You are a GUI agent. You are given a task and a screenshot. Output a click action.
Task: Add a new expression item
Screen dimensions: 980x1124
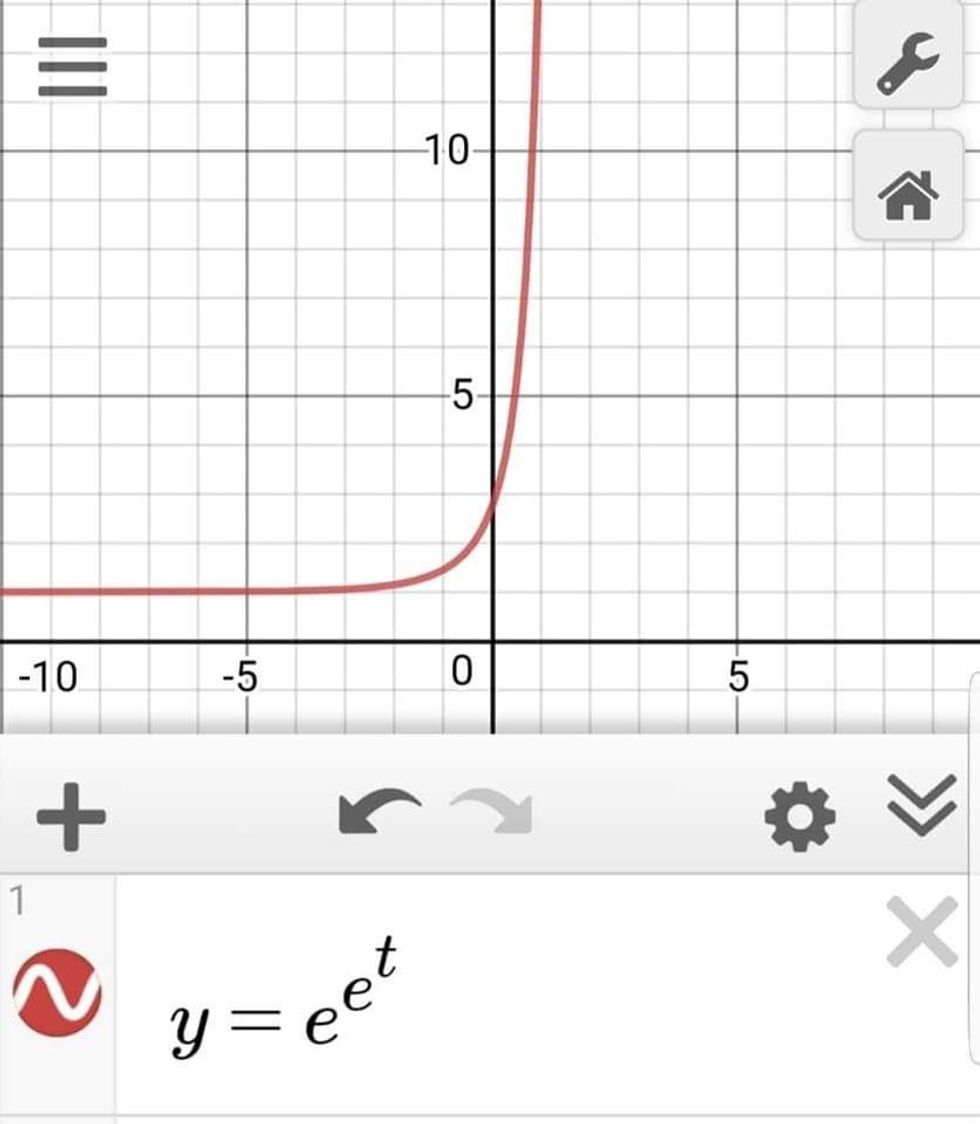pos(71,816)
